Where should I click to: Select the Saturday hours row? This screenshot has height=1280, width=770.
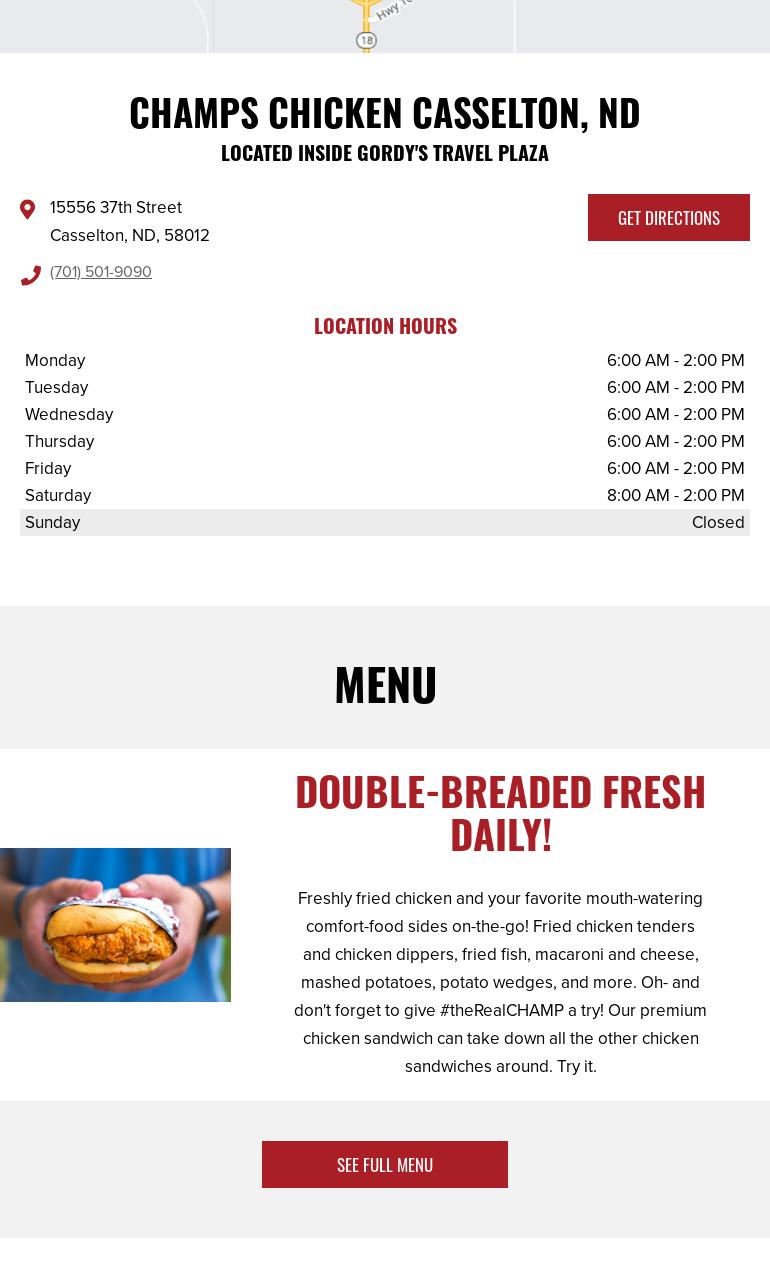(x=385, y=495)
